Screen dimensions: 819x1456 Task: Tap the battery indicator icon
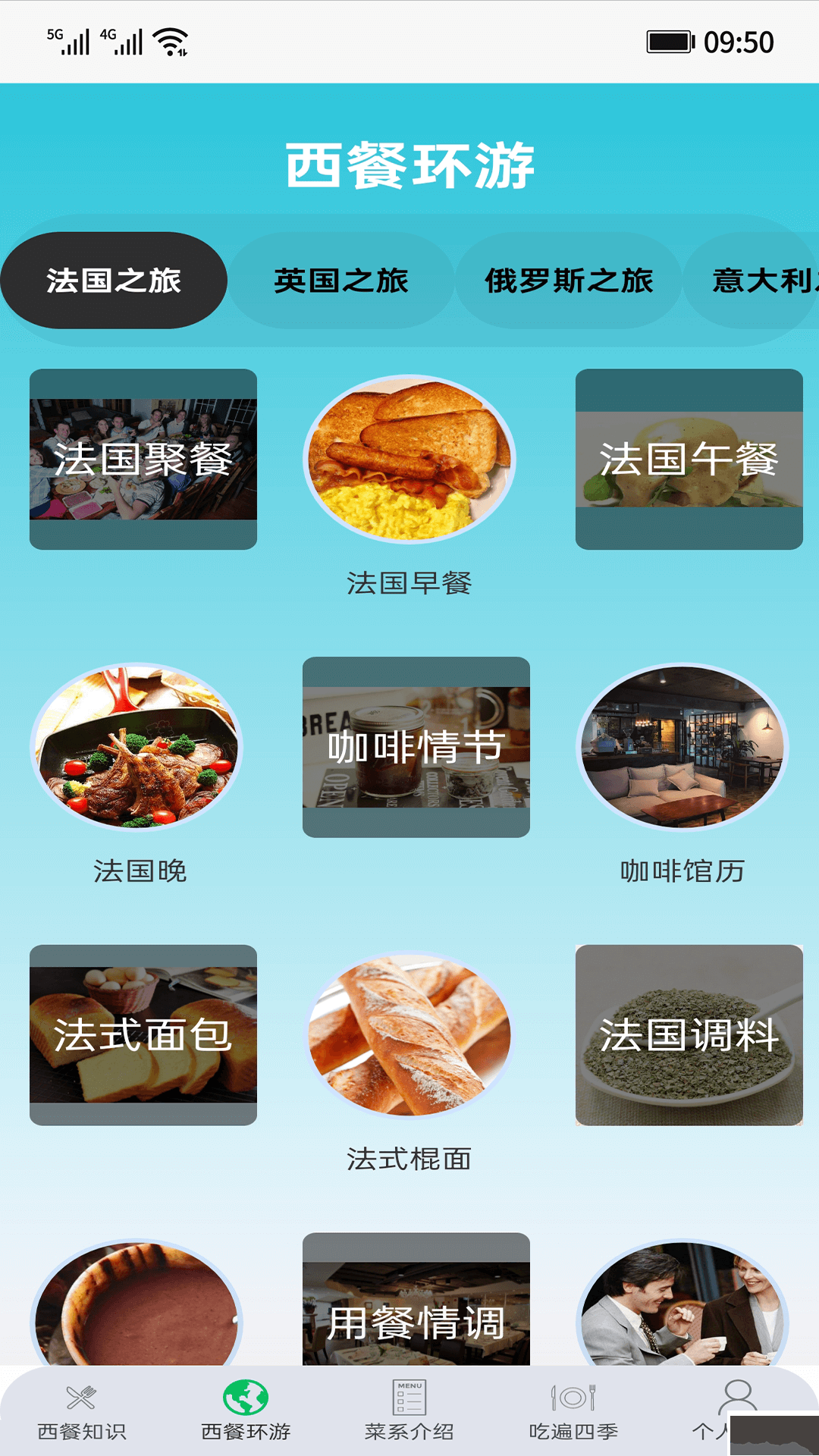tap(669, 43)
